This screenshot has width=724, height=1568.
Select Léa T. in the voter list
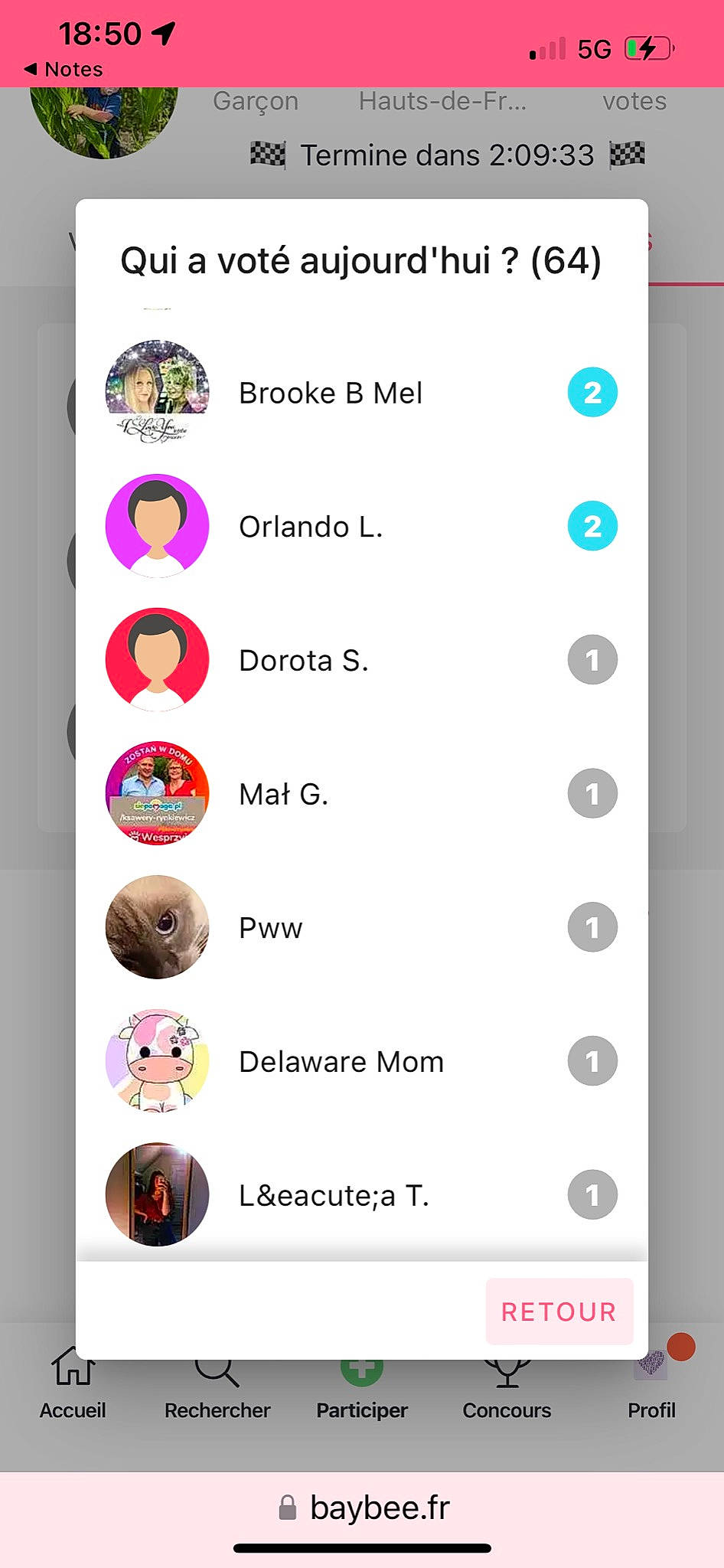[334, 1195]
